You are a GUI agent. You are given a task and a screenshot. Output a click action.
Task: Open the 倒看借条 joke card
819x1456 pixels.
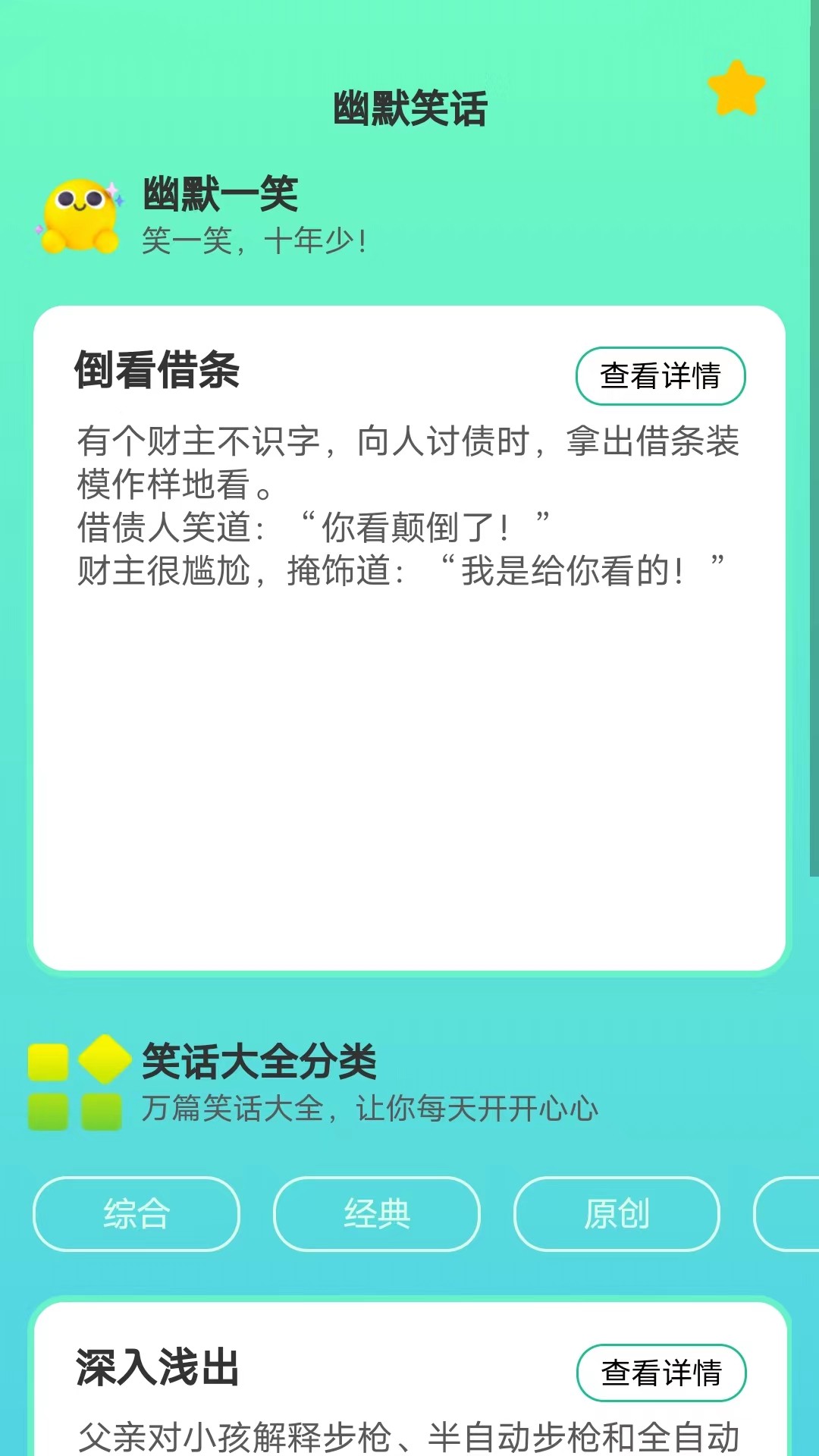409,639
